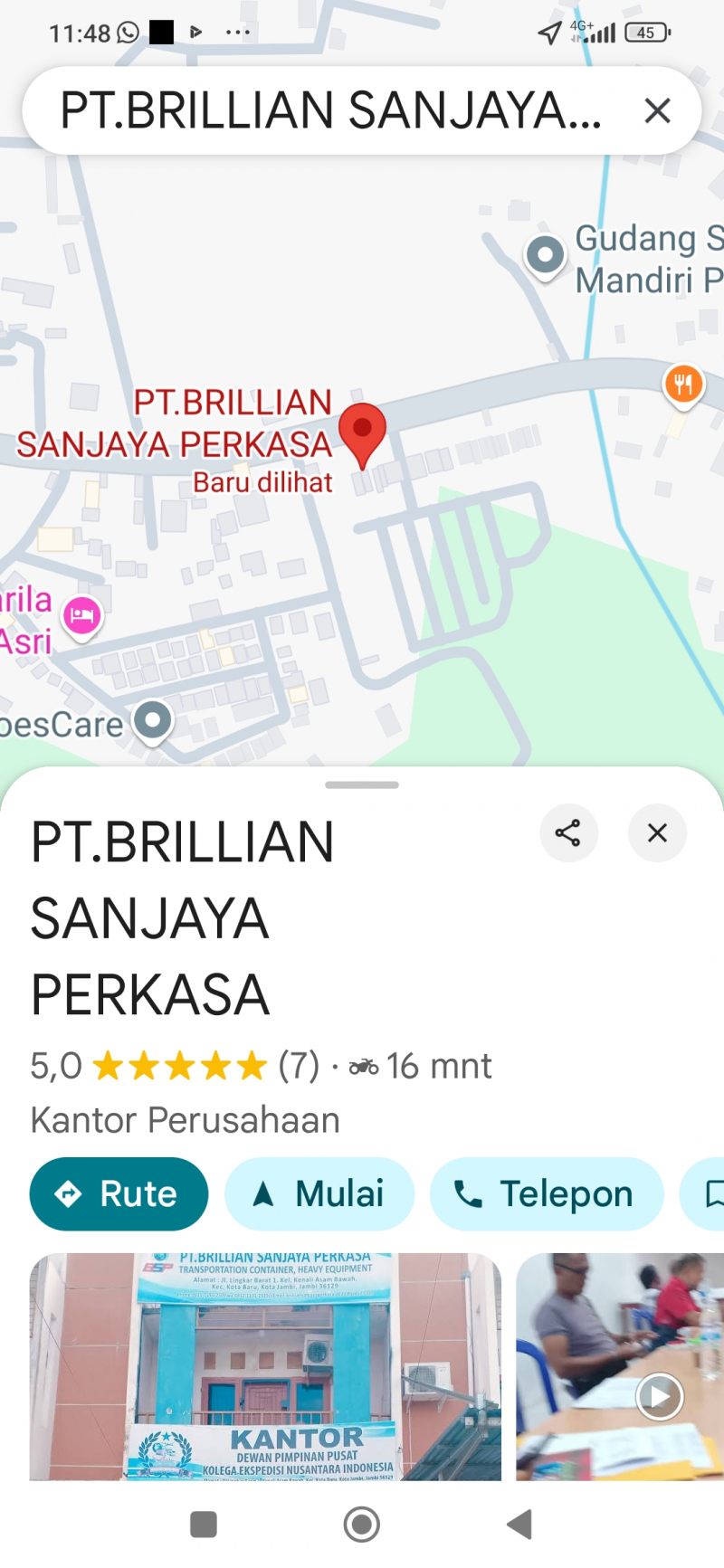
Task: Start navigation with Mulai
Action: click(x=319, y=1193)
